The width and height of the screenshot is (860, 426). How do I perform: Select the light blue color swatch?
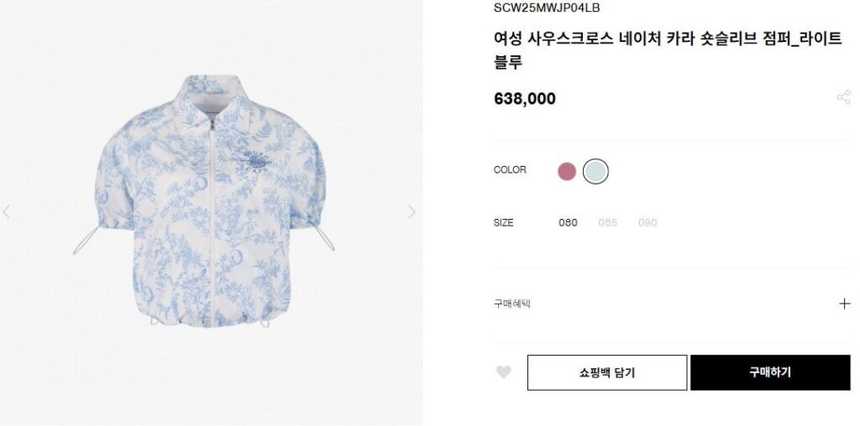click(596, 171)
